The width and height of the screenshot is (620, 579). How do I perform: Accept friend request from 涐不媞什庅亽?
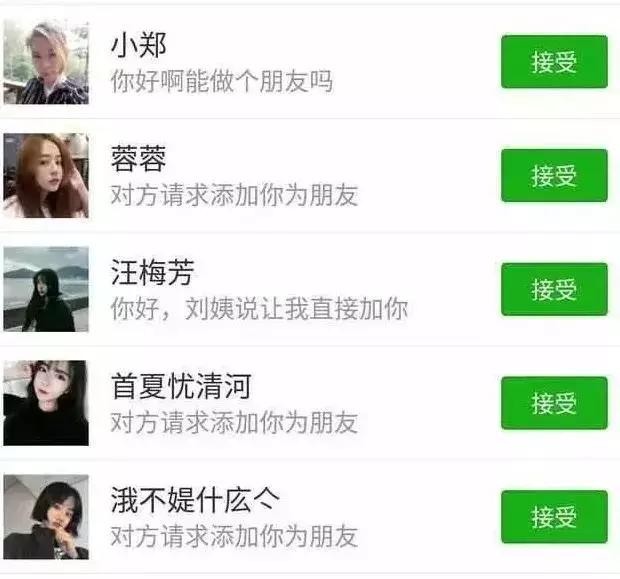[554, 517]
